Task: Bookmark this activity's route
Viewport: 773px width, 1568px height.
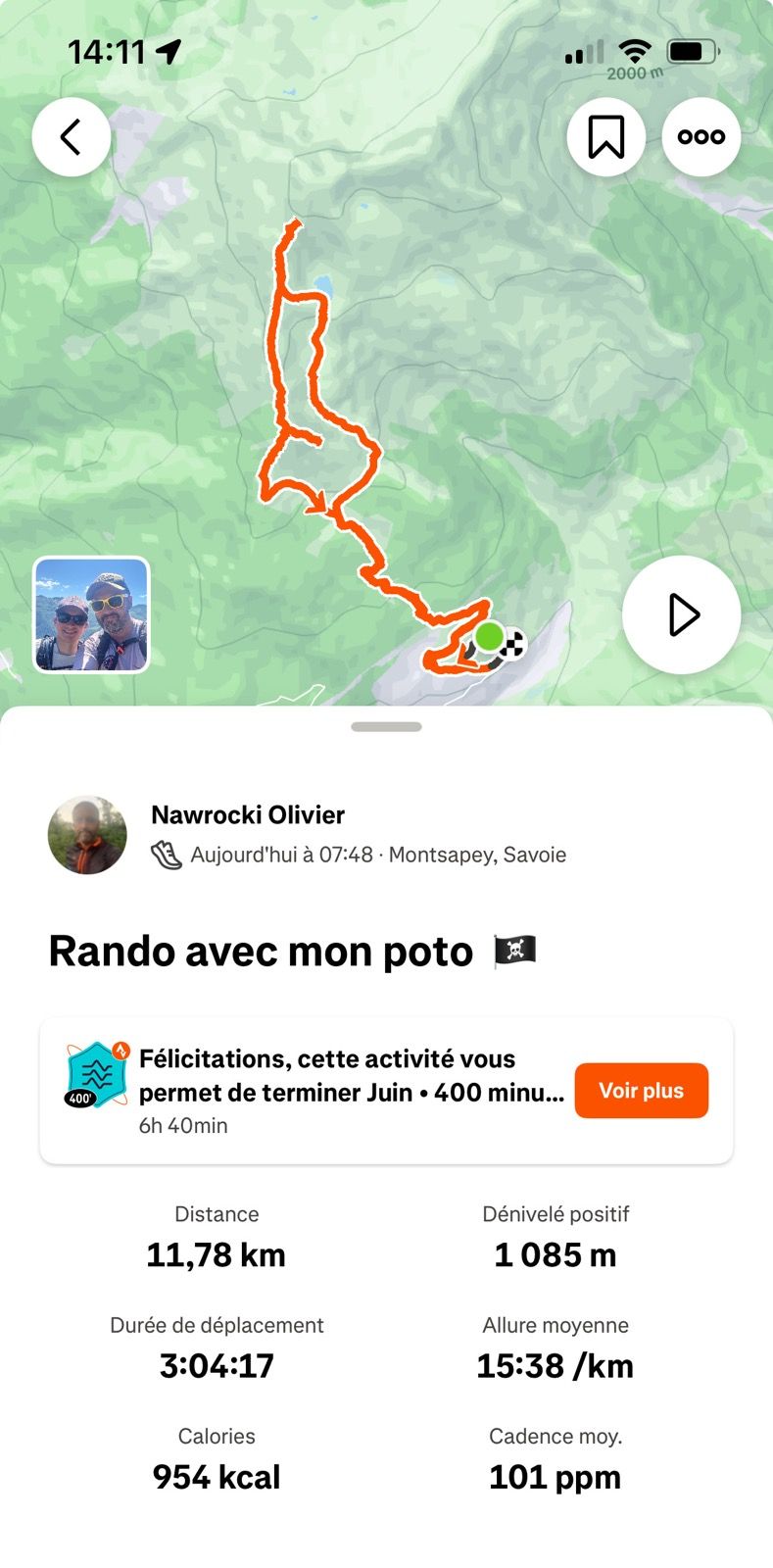Action: coord(605,137)
